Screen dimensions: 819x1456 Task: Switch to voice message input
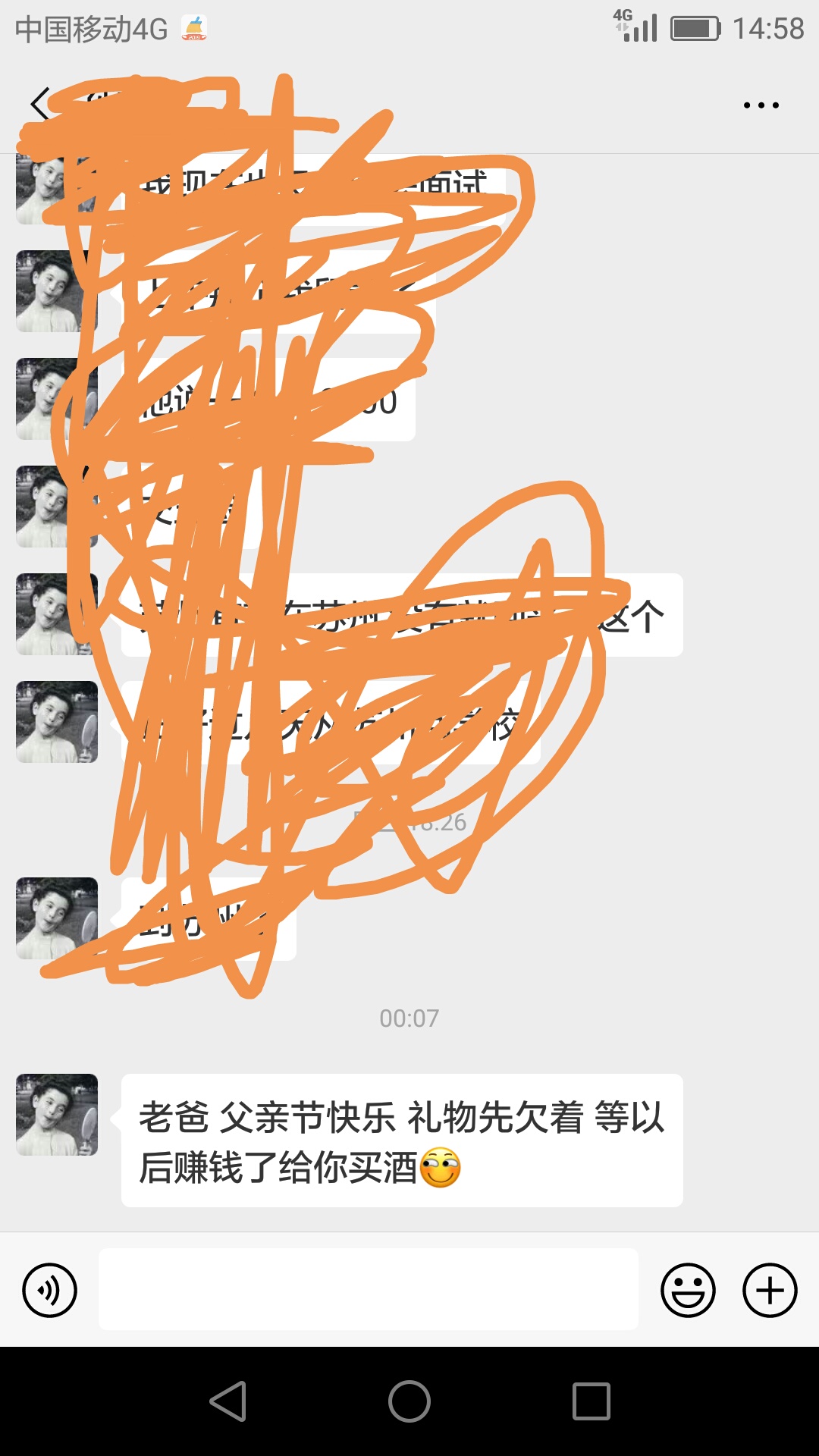[49, 1290]
